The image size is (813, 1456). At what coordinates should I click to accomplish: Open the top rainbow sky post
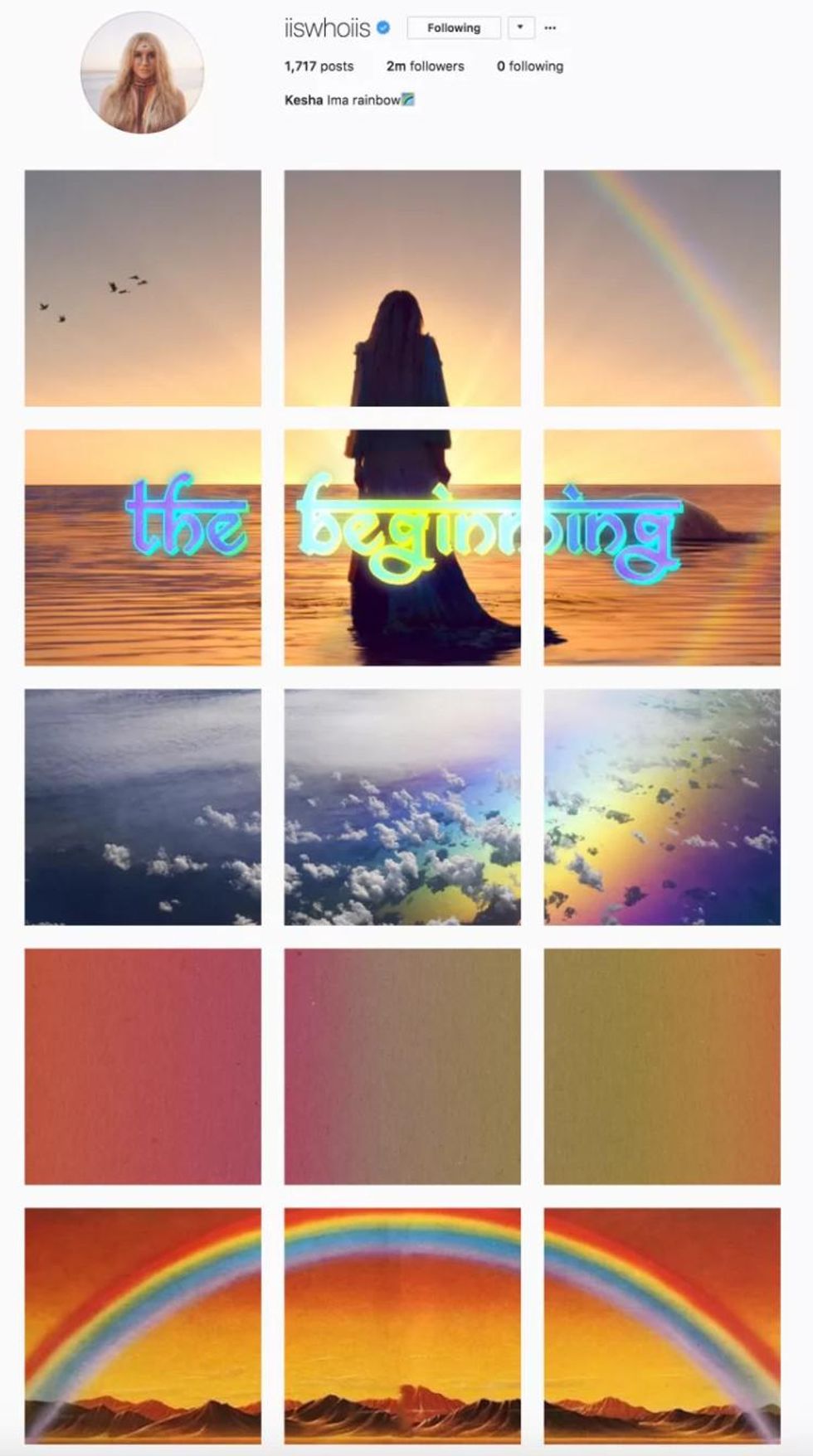[x=662, y=288]
